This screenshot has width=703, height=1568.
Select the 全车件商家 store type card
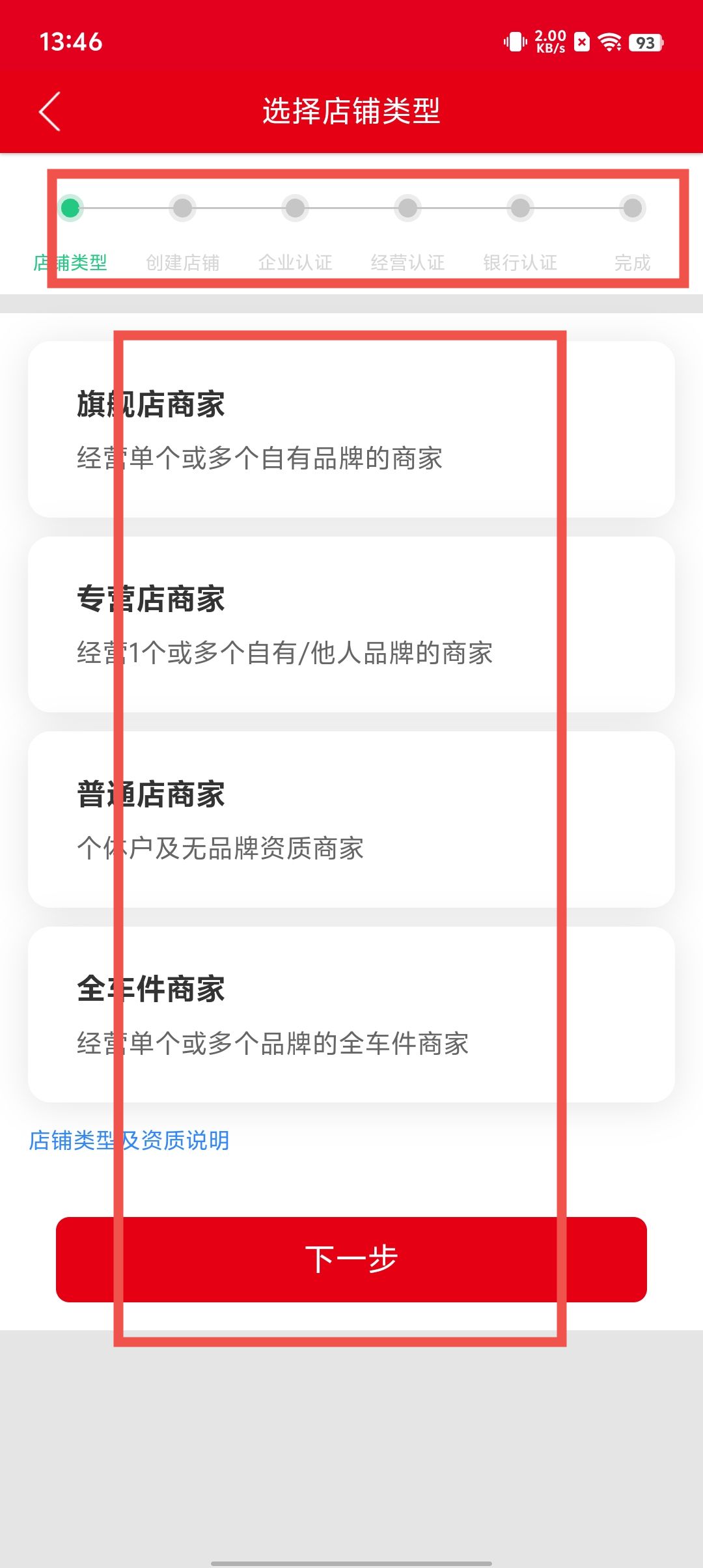(x=351, y=1015)
